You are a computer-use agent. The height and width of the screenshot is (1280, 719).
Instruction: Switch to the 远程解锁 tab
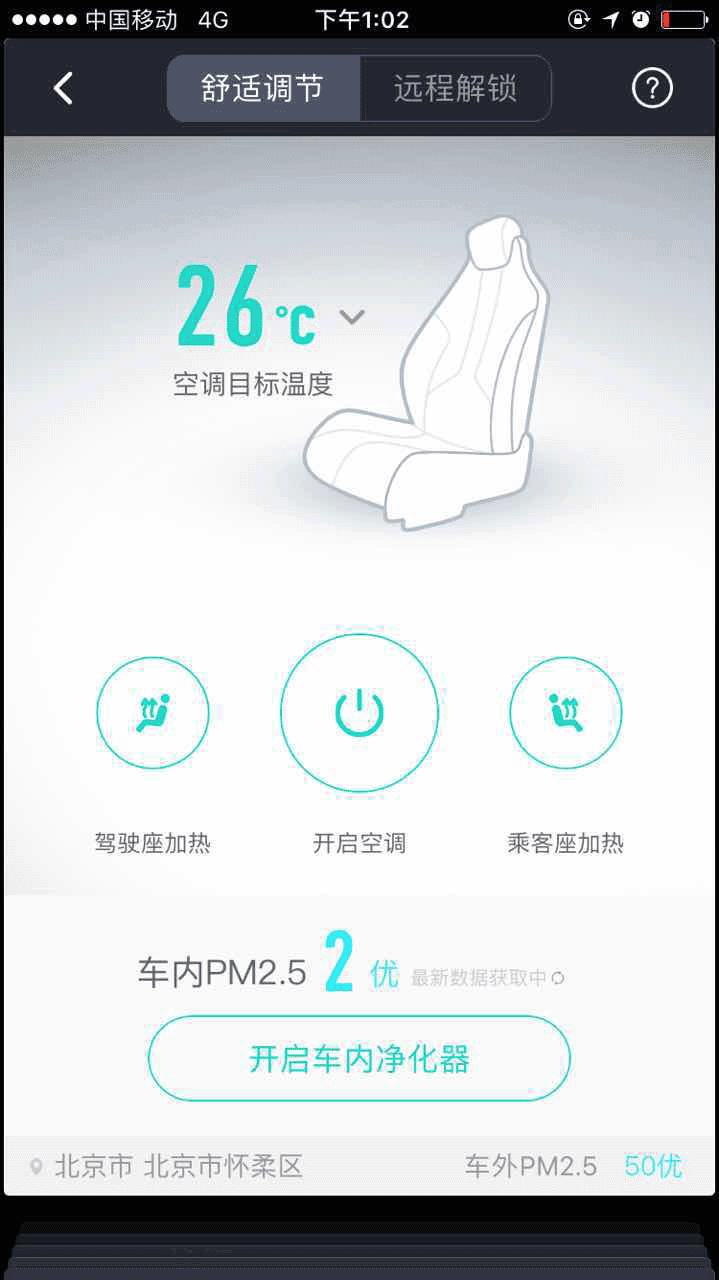[x=455, y=89]
